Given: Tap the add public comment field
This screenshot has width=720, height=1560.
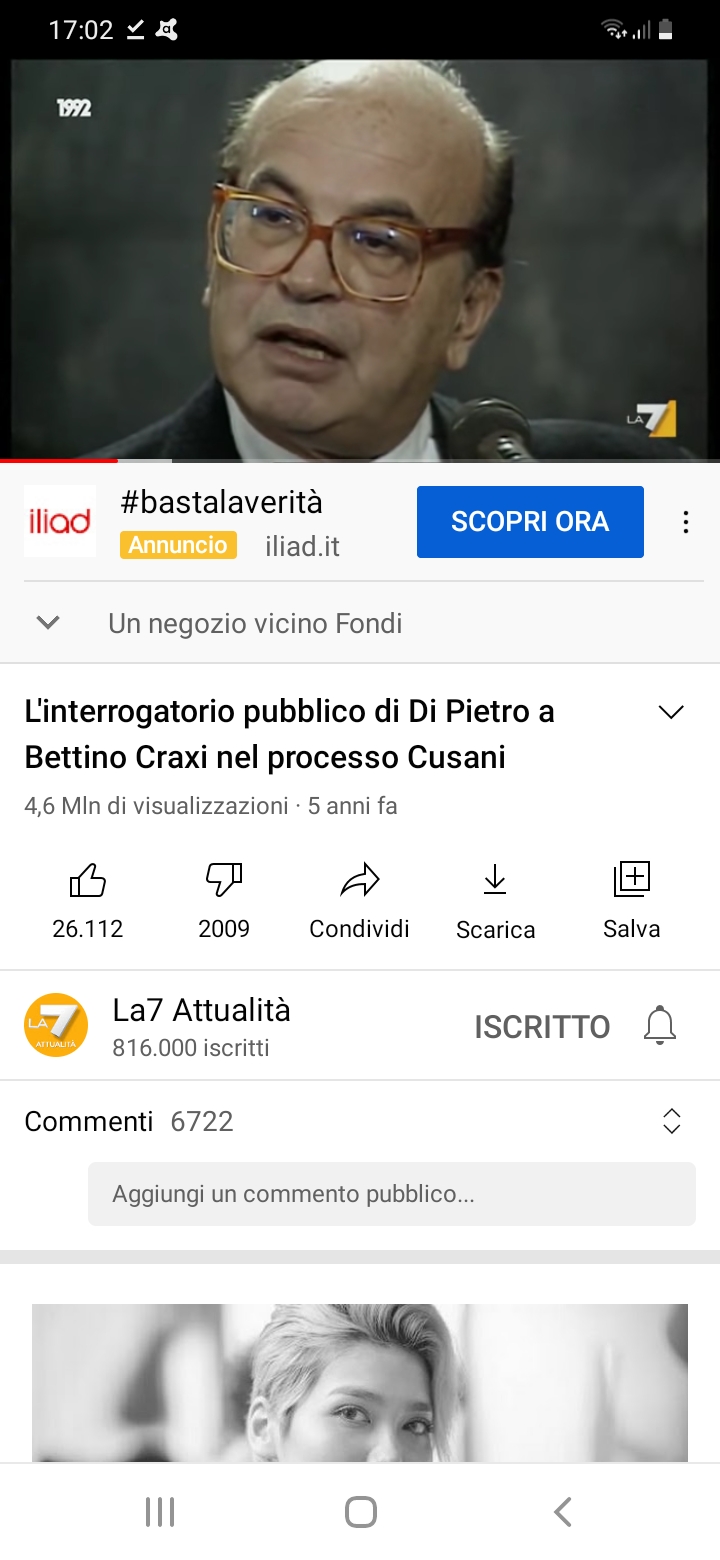Looking at the screenshot, I should [392, 1194].
